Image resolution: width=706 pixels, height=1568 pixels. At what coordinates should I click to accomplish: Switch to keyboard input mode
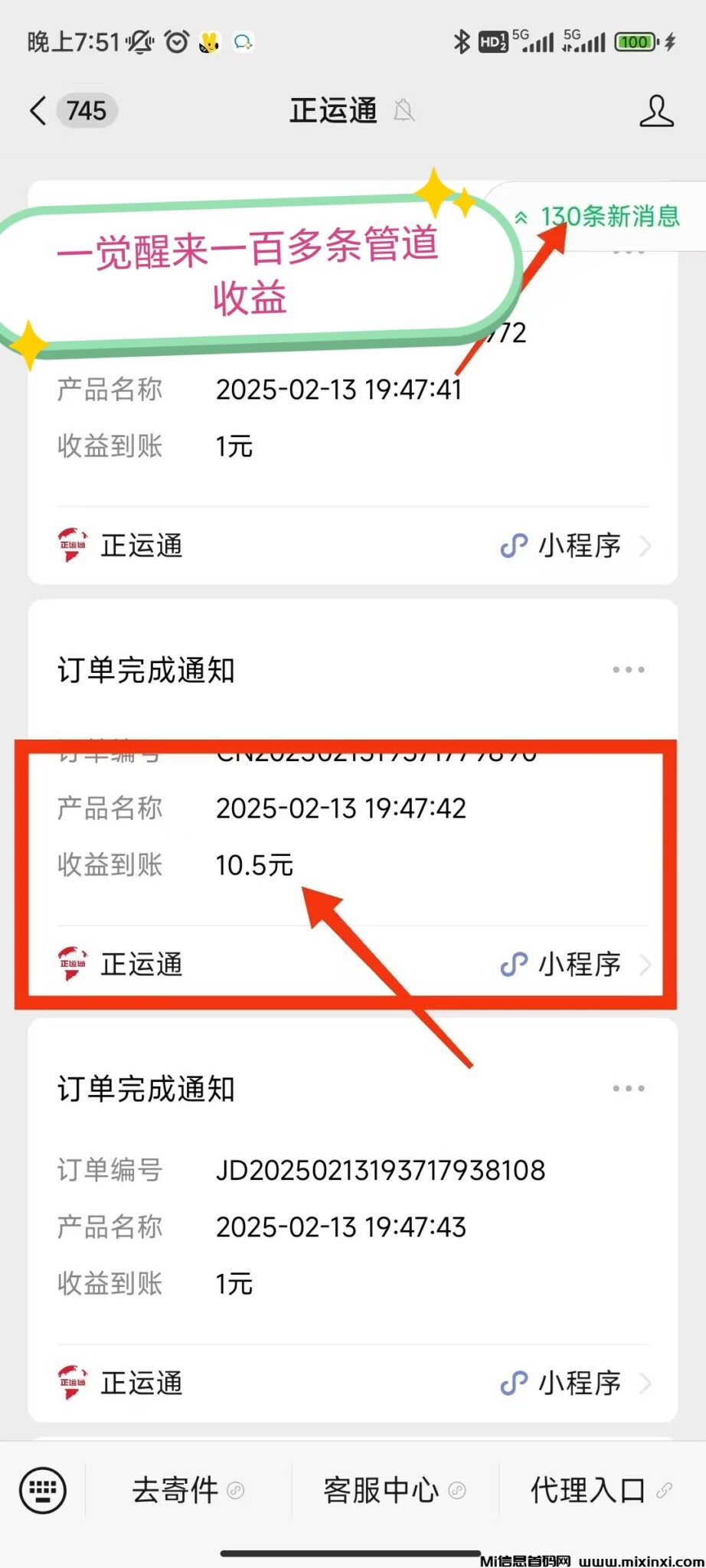pos(43,1490)
